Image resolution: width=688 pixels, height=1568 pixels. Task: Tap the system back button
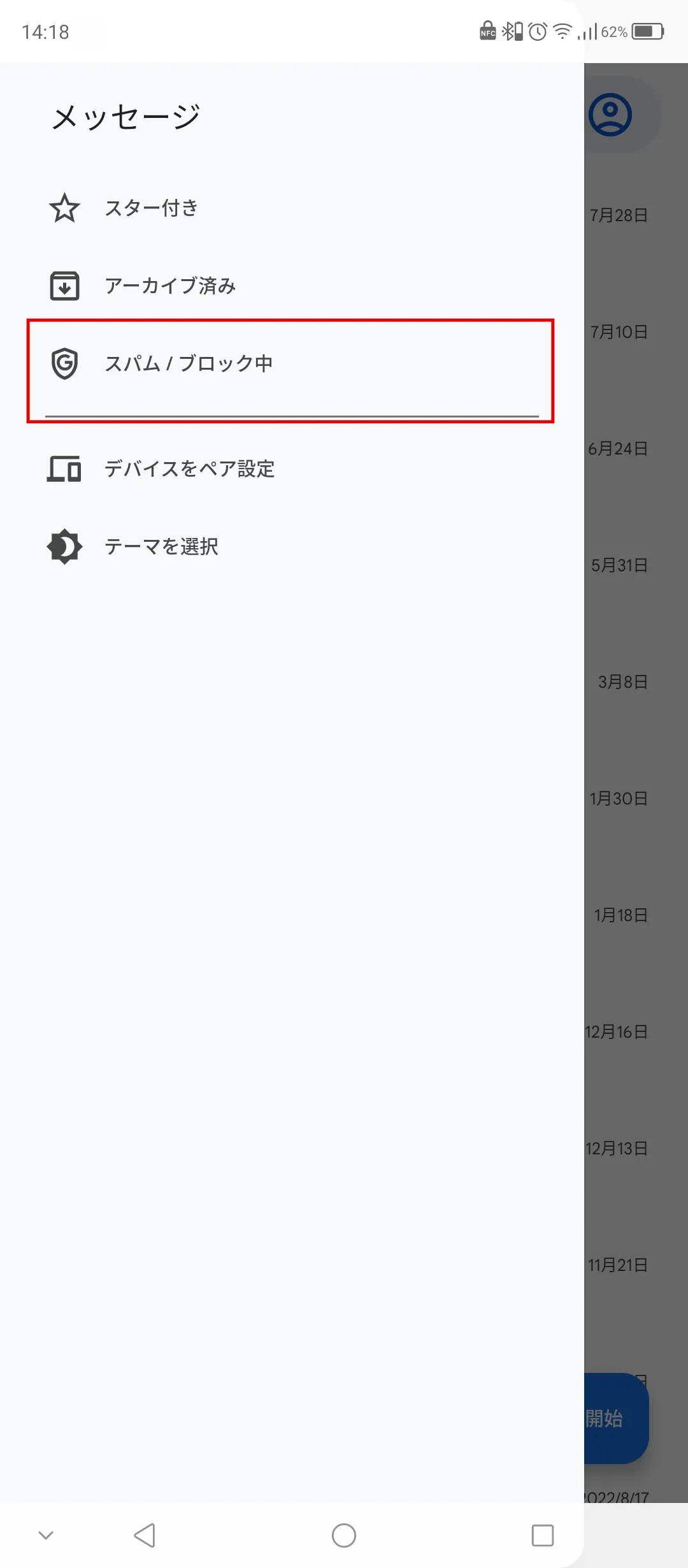point(145,1535)
